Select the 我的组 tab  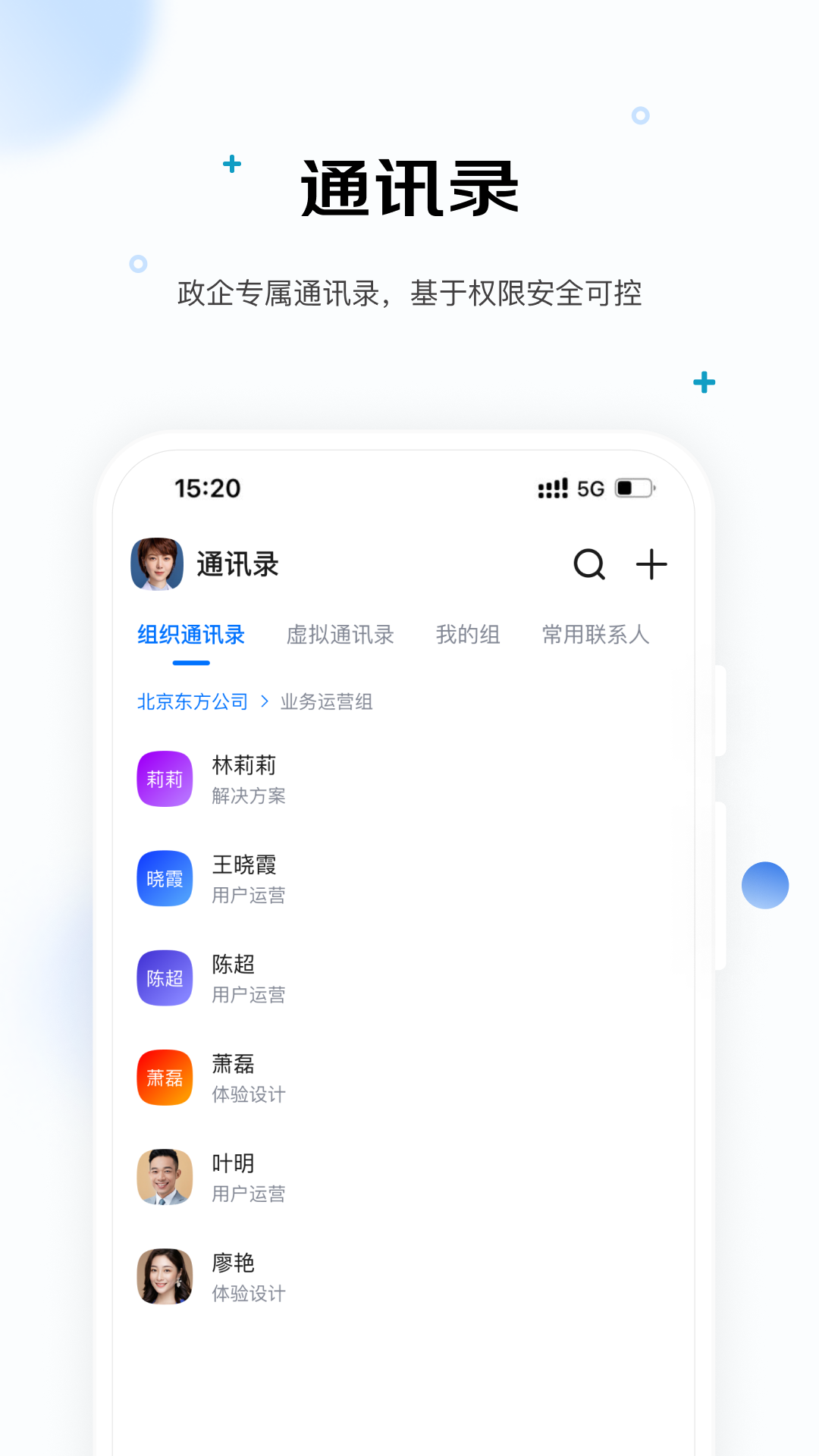(x=468, y=635)
